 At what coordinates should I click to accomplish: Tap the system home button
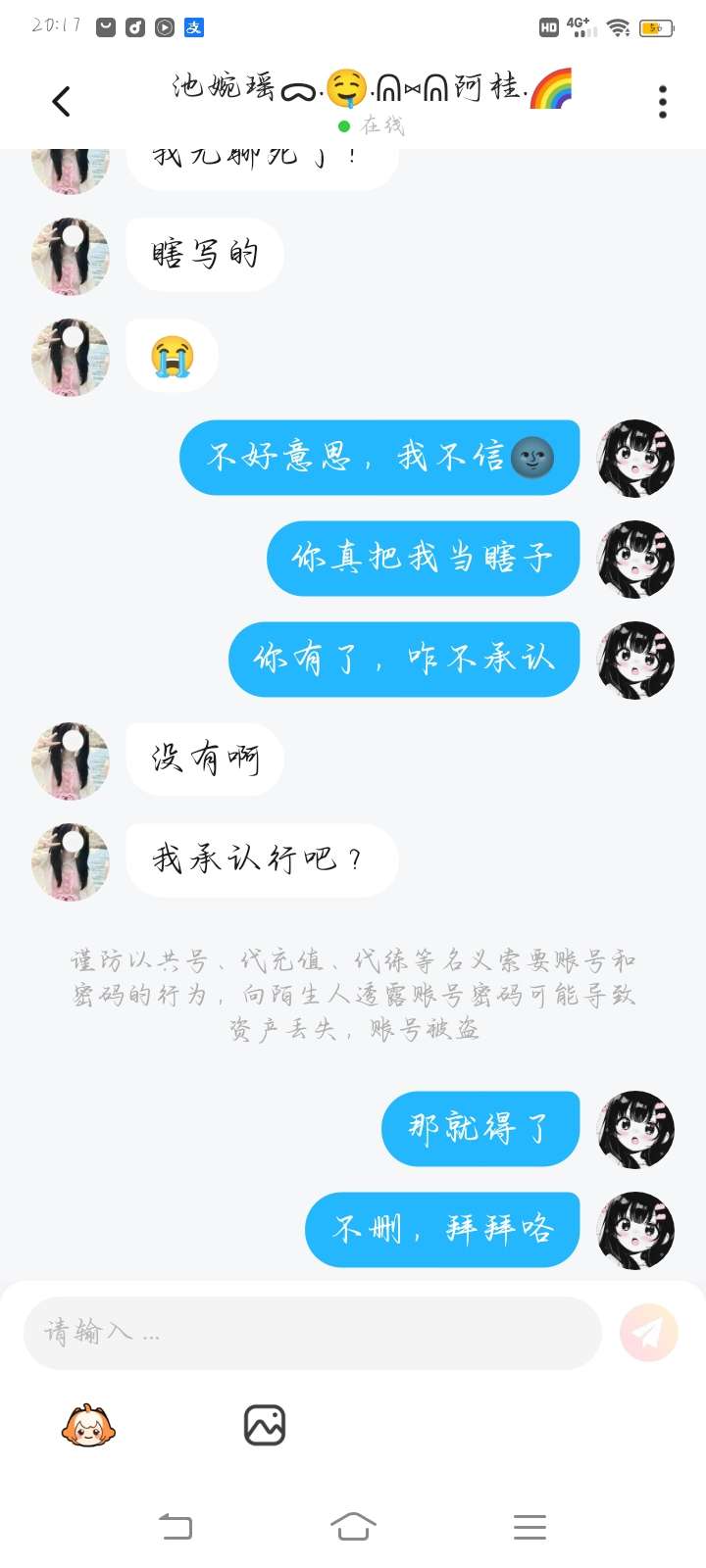pos(353,1527)
